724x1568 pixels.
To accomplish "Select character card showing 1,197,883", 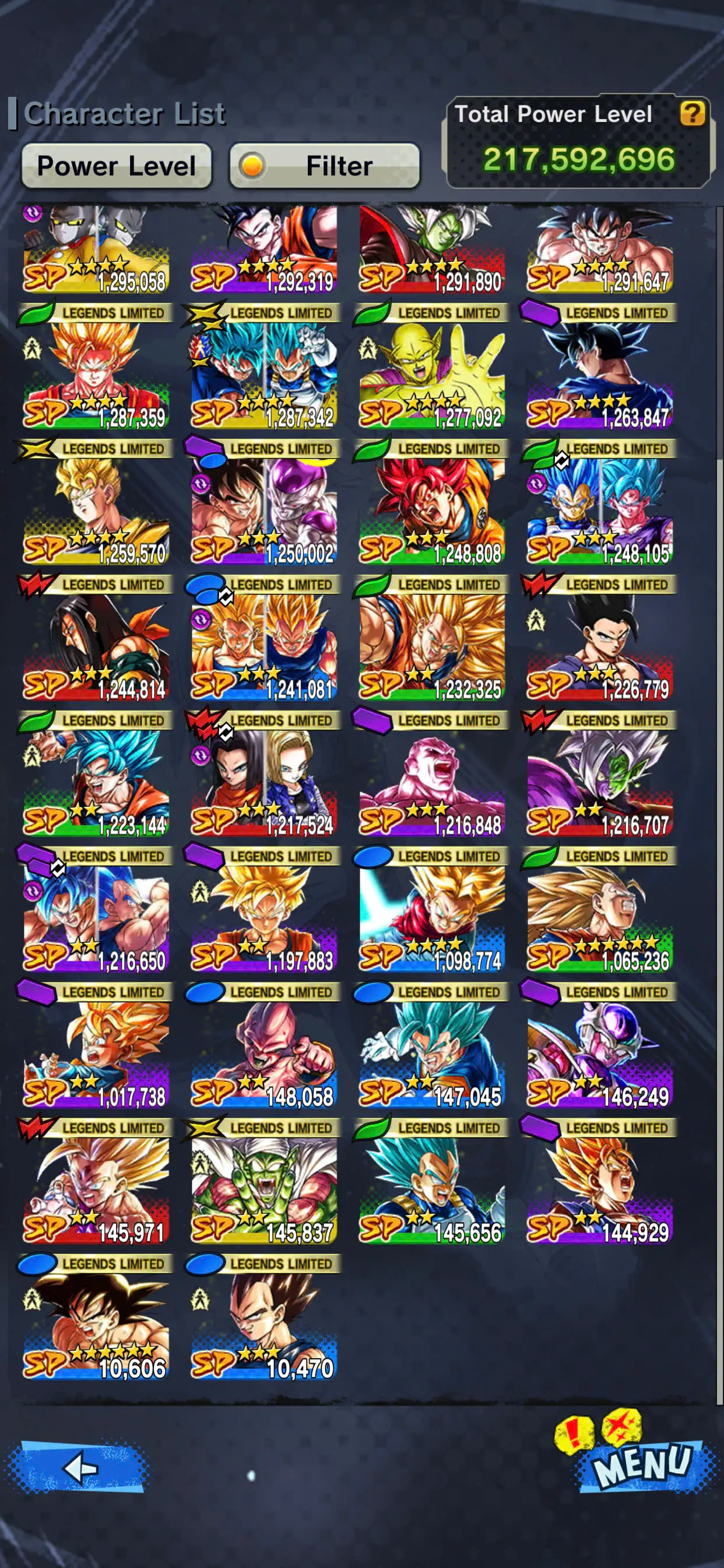I will tap(264, 919).
